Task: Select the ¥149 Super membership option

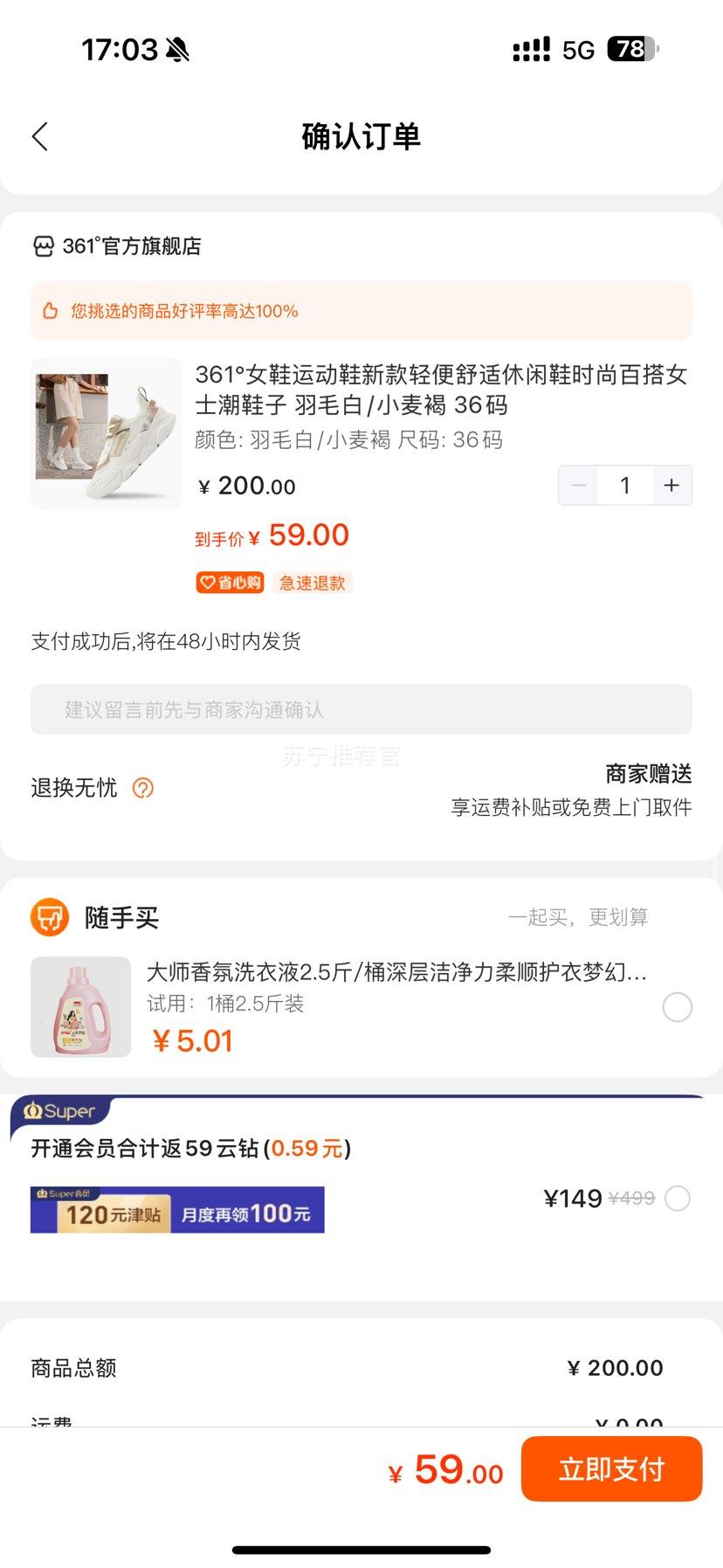Action: pyautogui.click(x=677, y=1198)
